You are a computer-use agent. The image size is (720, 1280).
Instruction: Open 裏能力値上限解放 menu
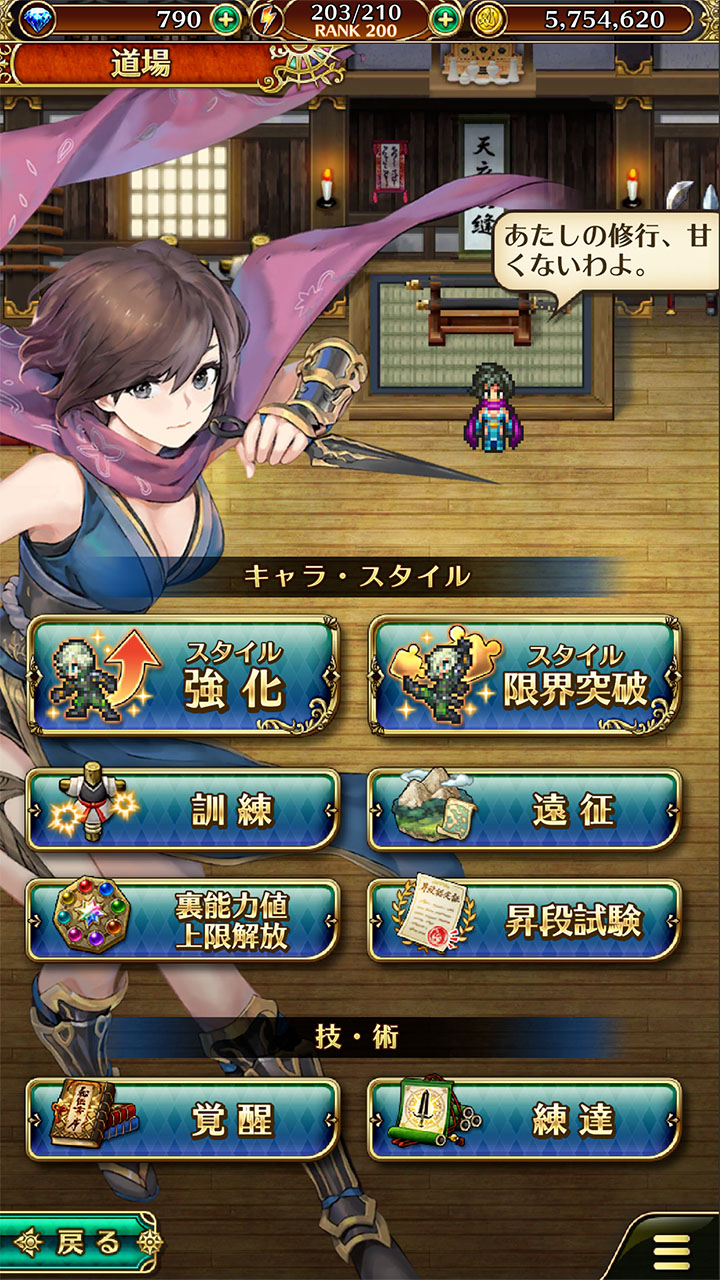(x=184, y=920)
